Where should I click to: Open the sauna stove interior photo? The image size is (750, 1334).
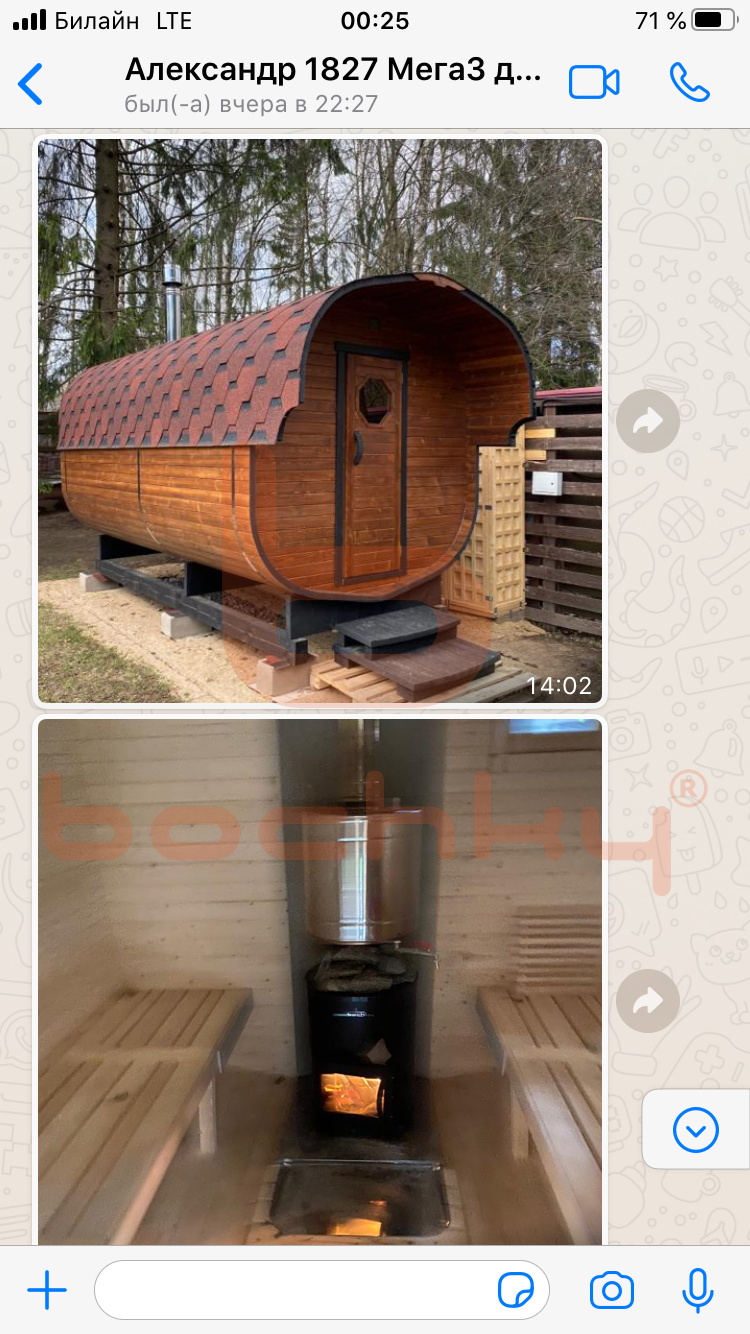[x=320, y=980]
